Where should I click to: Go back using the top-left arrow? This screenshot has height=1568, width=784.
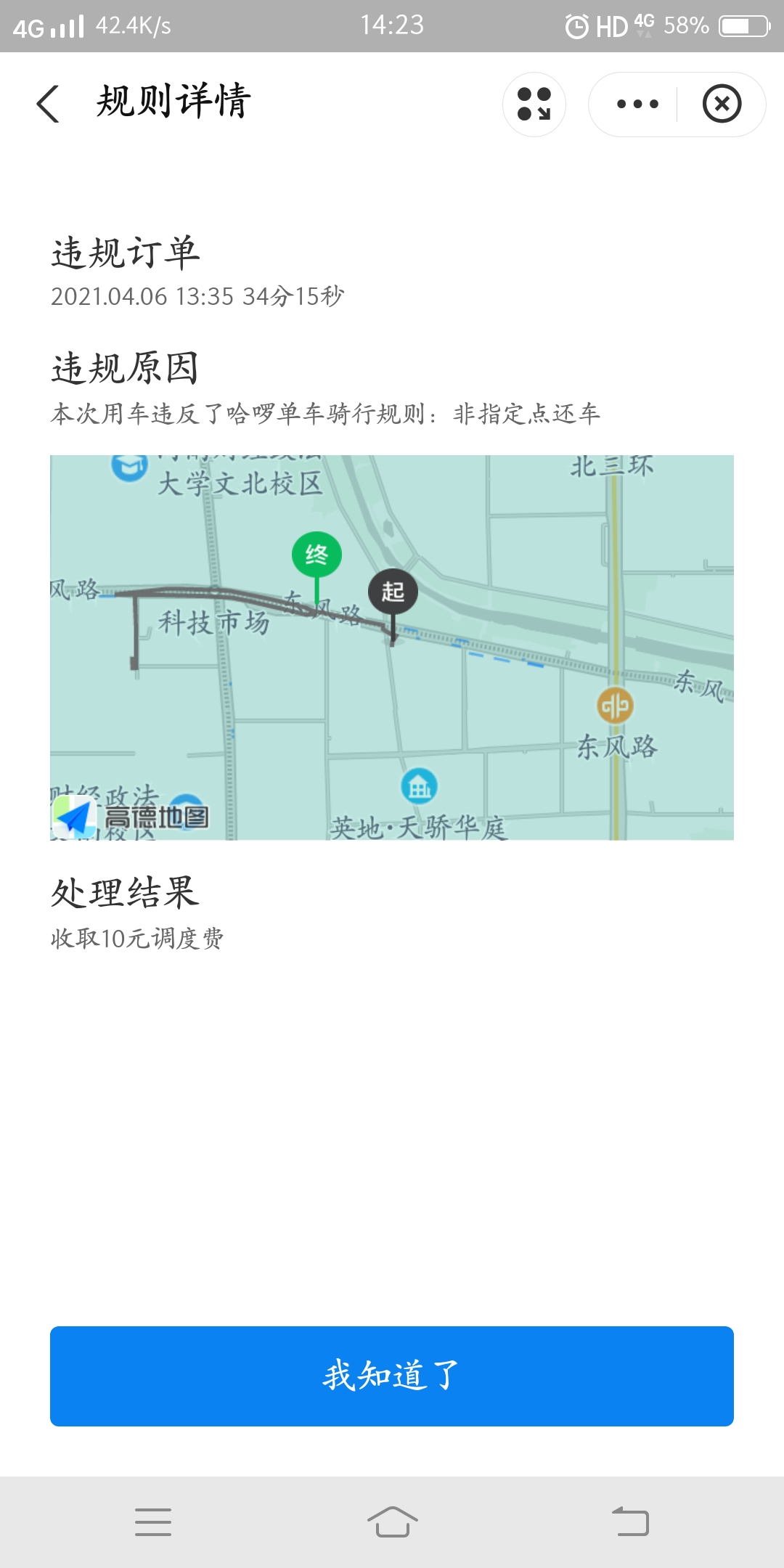[x=48, y=104]
